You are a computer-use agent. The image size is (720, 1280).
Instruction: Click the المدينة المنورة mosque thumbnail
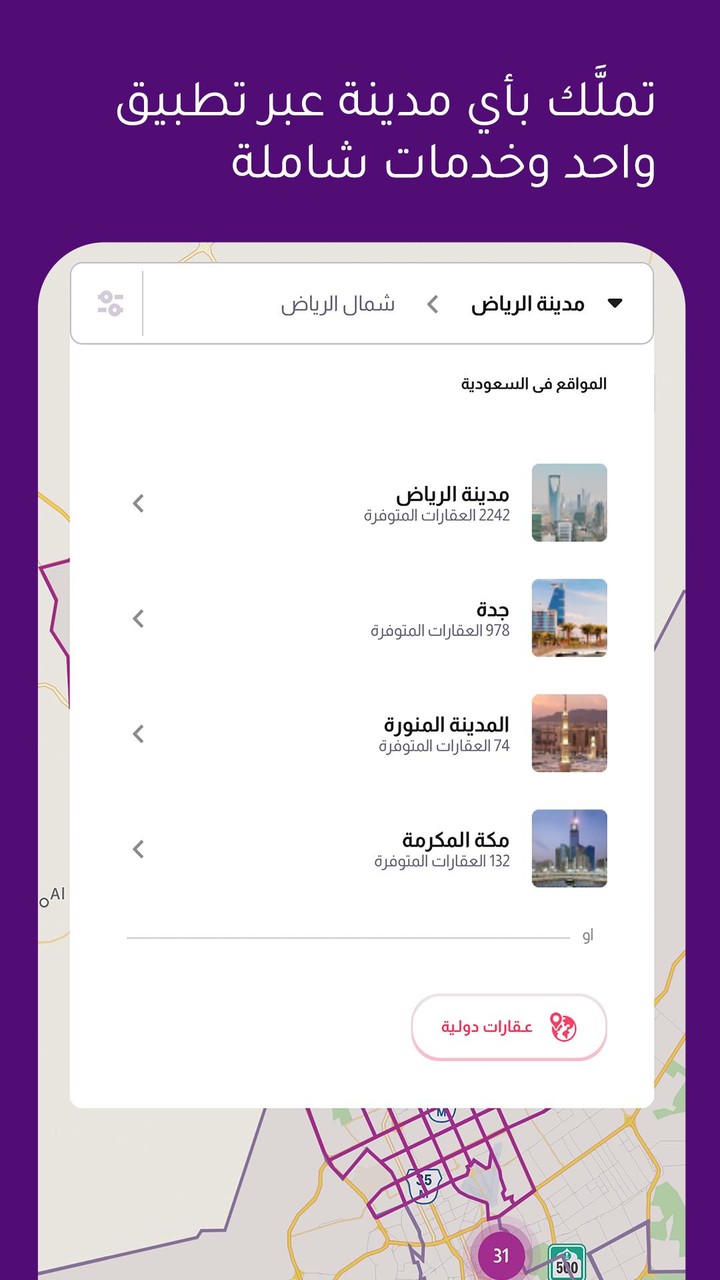(x=570, y=733)
